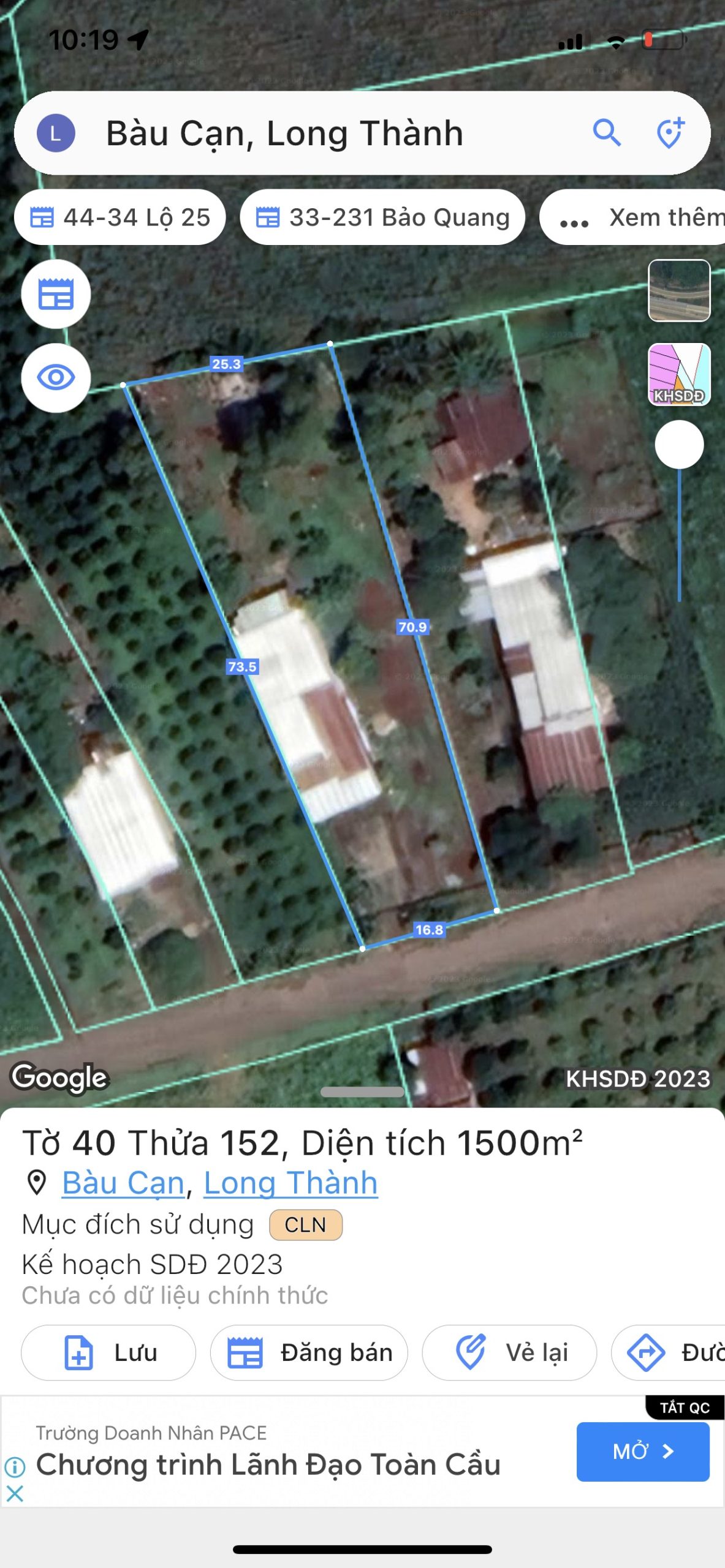Select the 33-231 Bảo Quang chip
This screenshot has height=1568, width=725.
pyautogui.click(x=382, y=217)
